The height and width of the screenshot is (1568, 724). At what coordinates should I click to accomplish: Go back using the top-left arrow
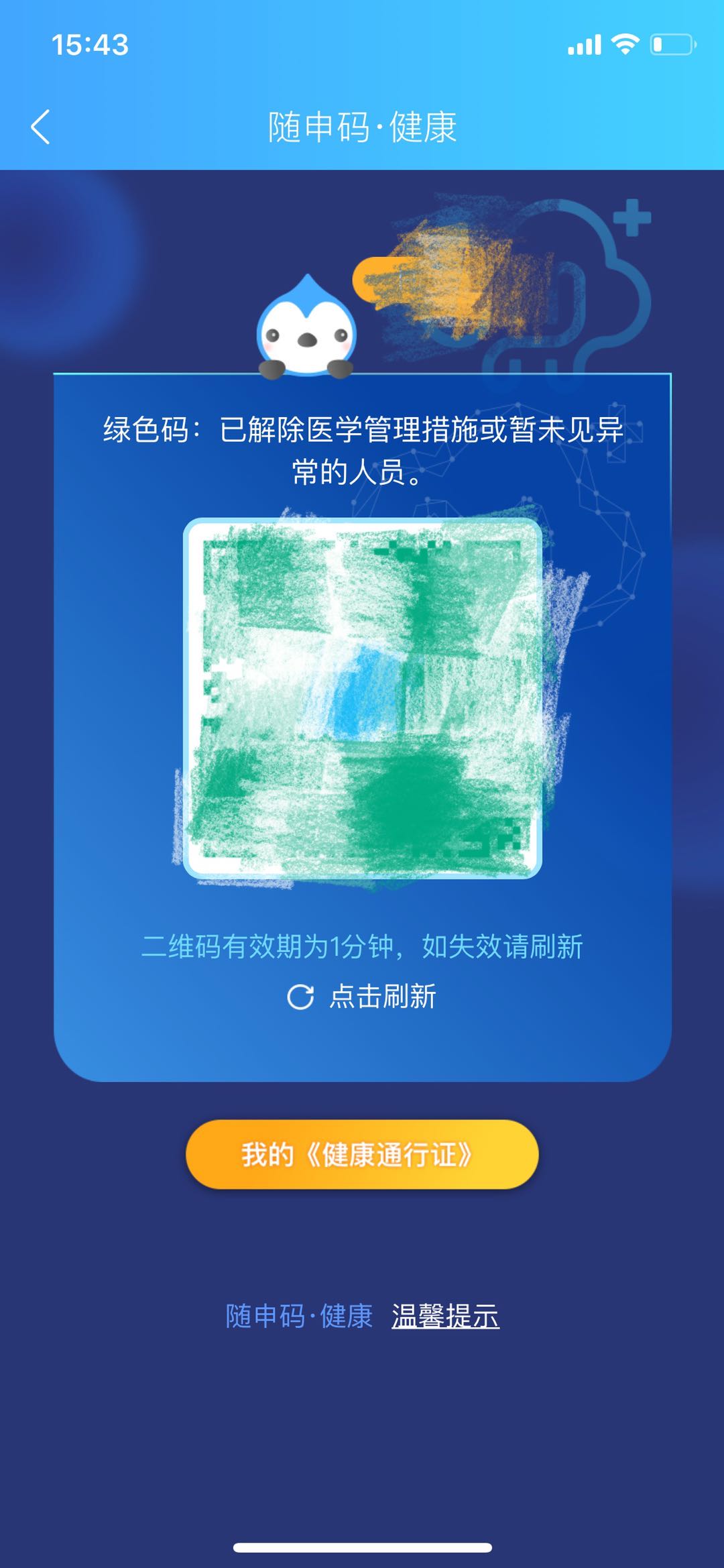tap(40, 127)
